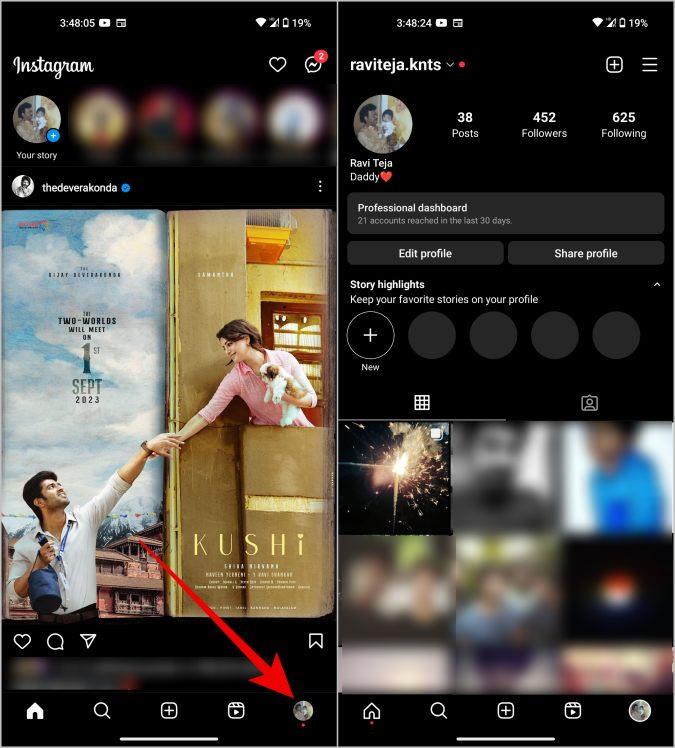This screenshot has height=748, width=675.
Task: Share thedeverakonda's post via paper plane
Action: [88, 641]
